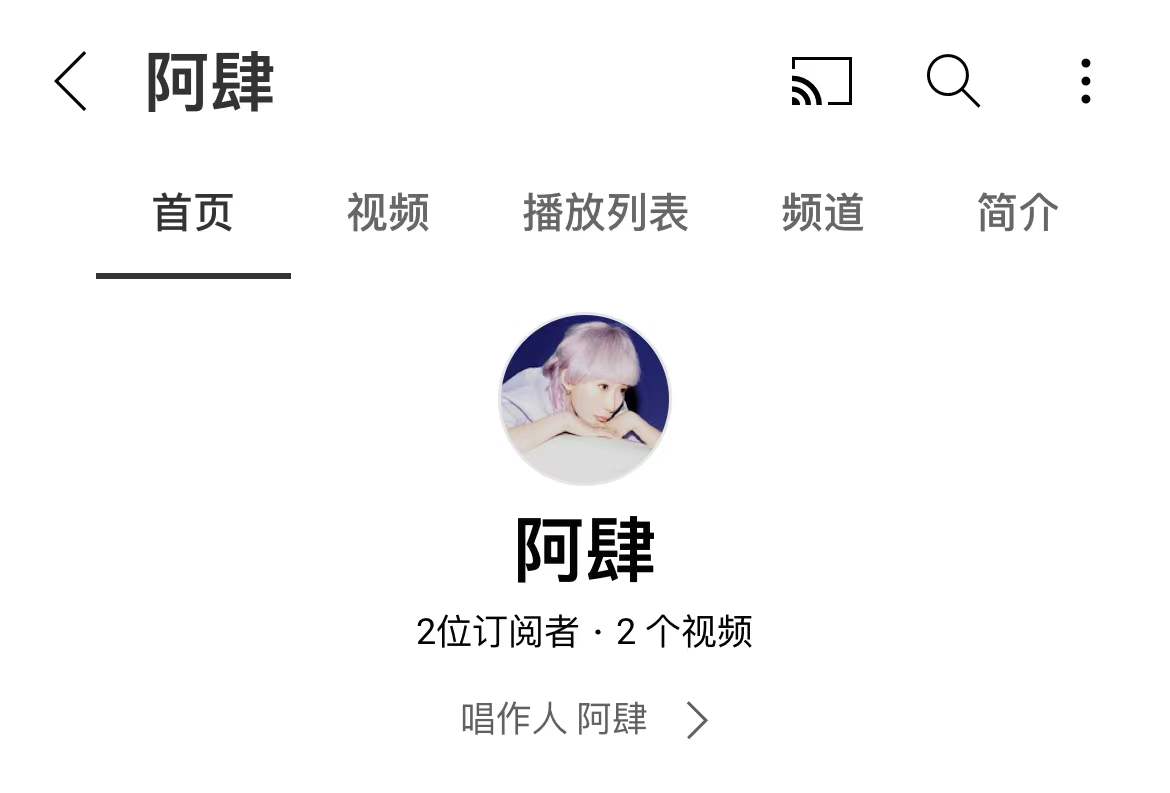
Task: Expand the 唱作人 阿肆 channel description
Action: coord(585,719)
